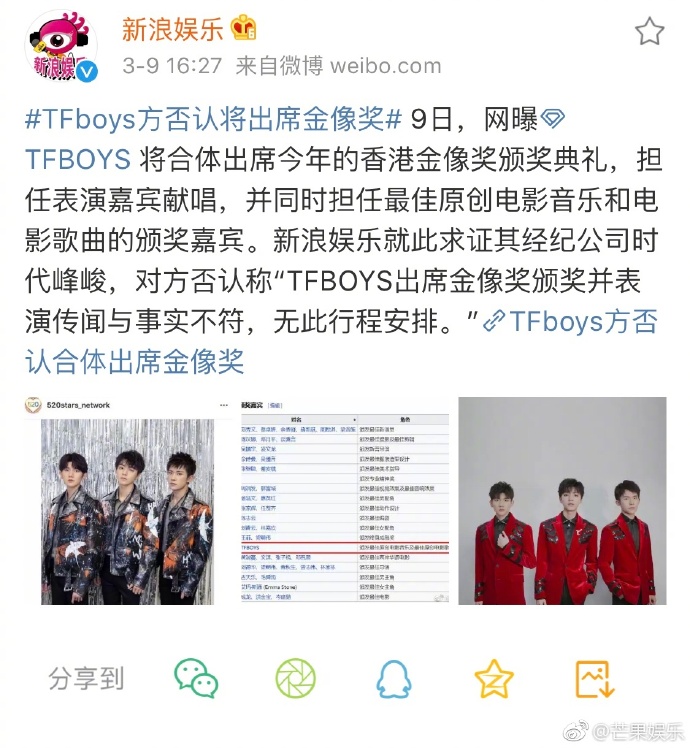
Task: Open the 新浪娱乐 account name
Action: tap(172, 30)
